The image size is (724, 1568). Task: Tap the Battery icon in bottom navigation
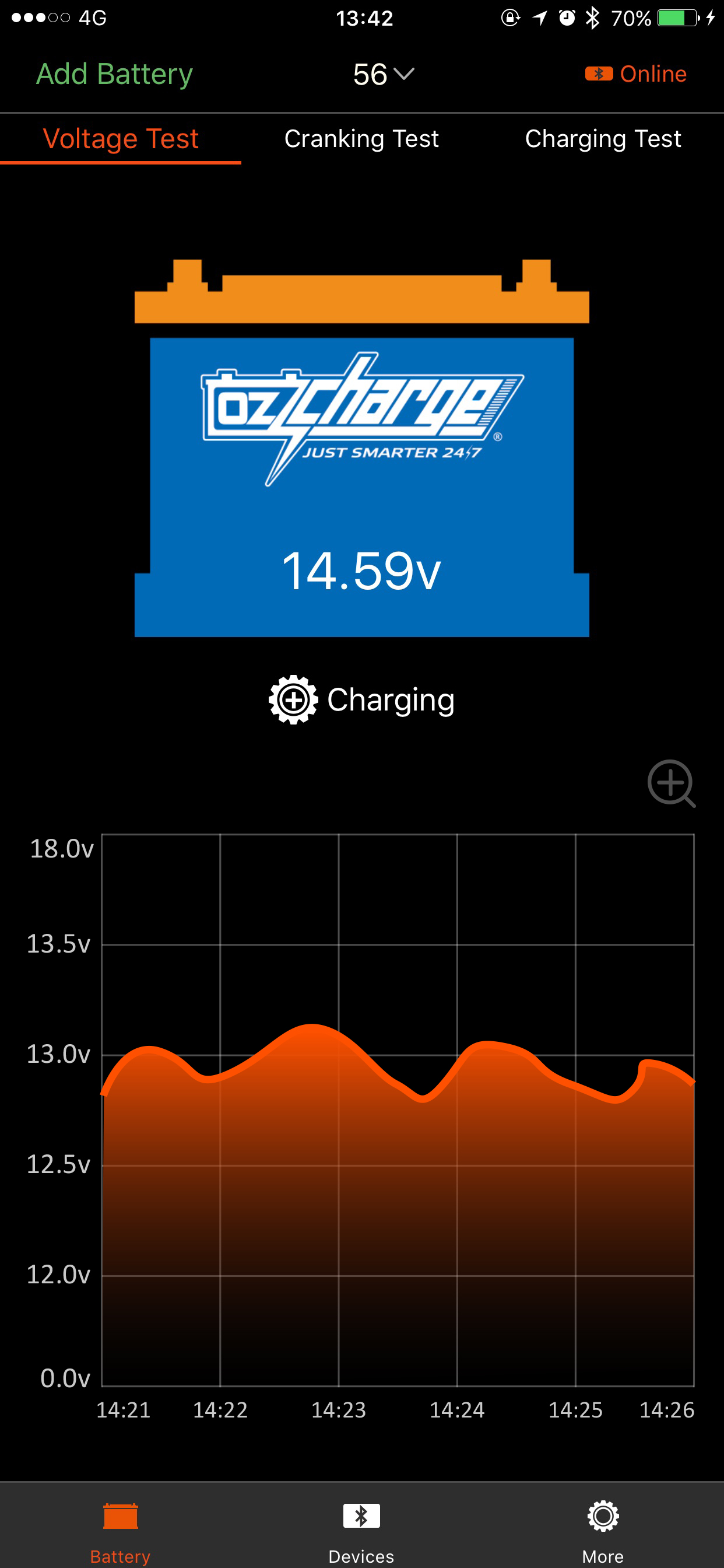coord(120,1522)
